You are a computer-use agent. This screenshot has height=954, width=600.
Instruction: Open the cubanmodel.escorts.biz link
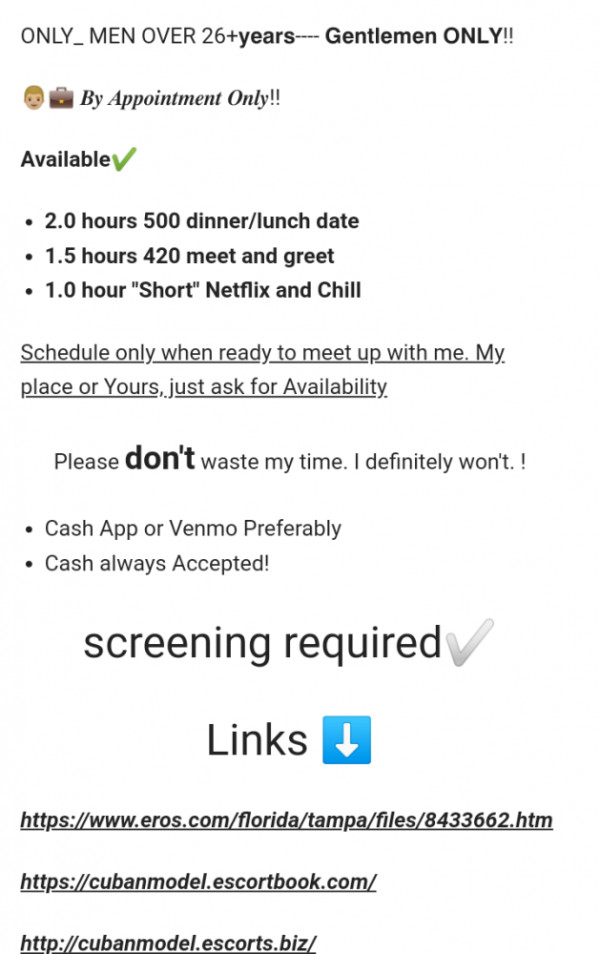click(x=168, y=942)
